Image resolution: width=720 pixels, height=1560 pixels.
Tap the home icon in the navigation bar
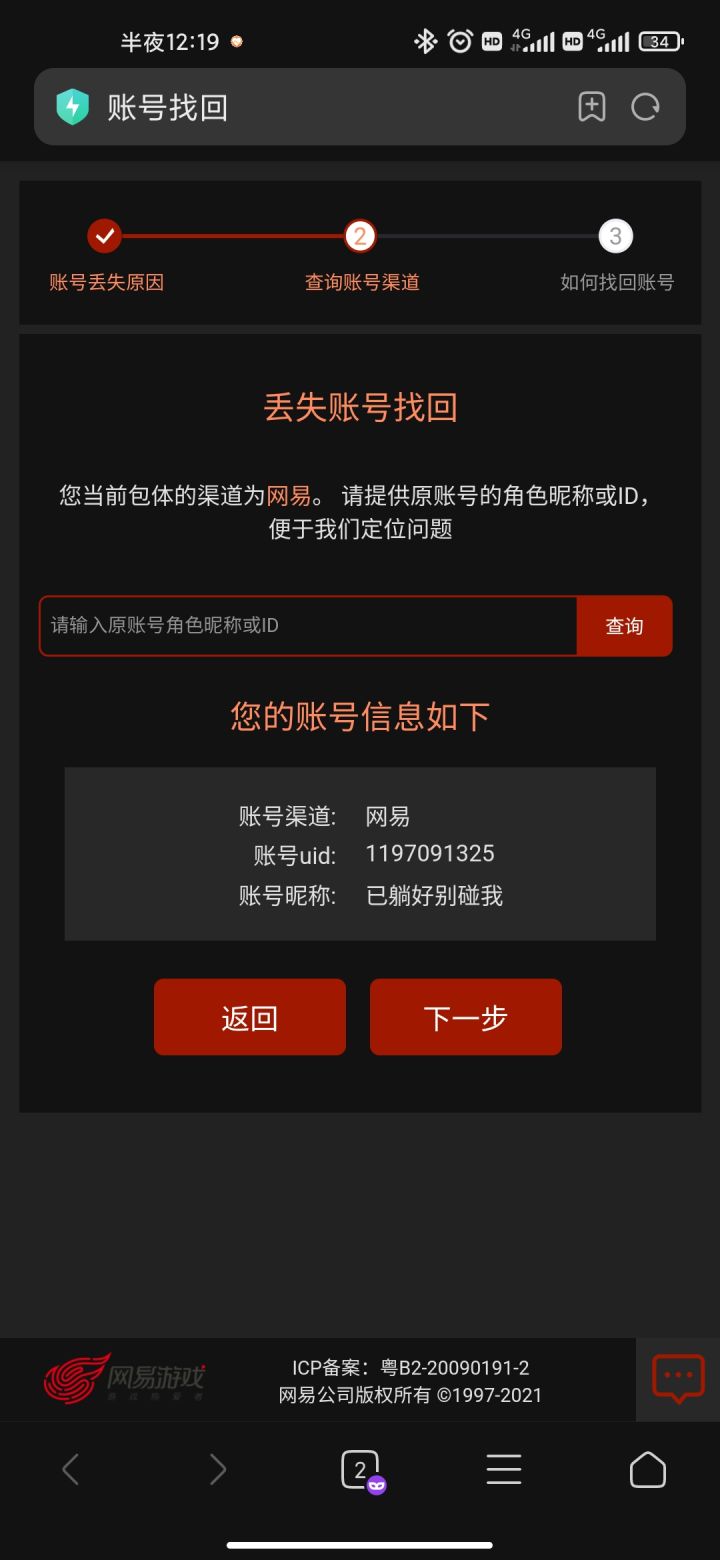tap(647, 1470)
